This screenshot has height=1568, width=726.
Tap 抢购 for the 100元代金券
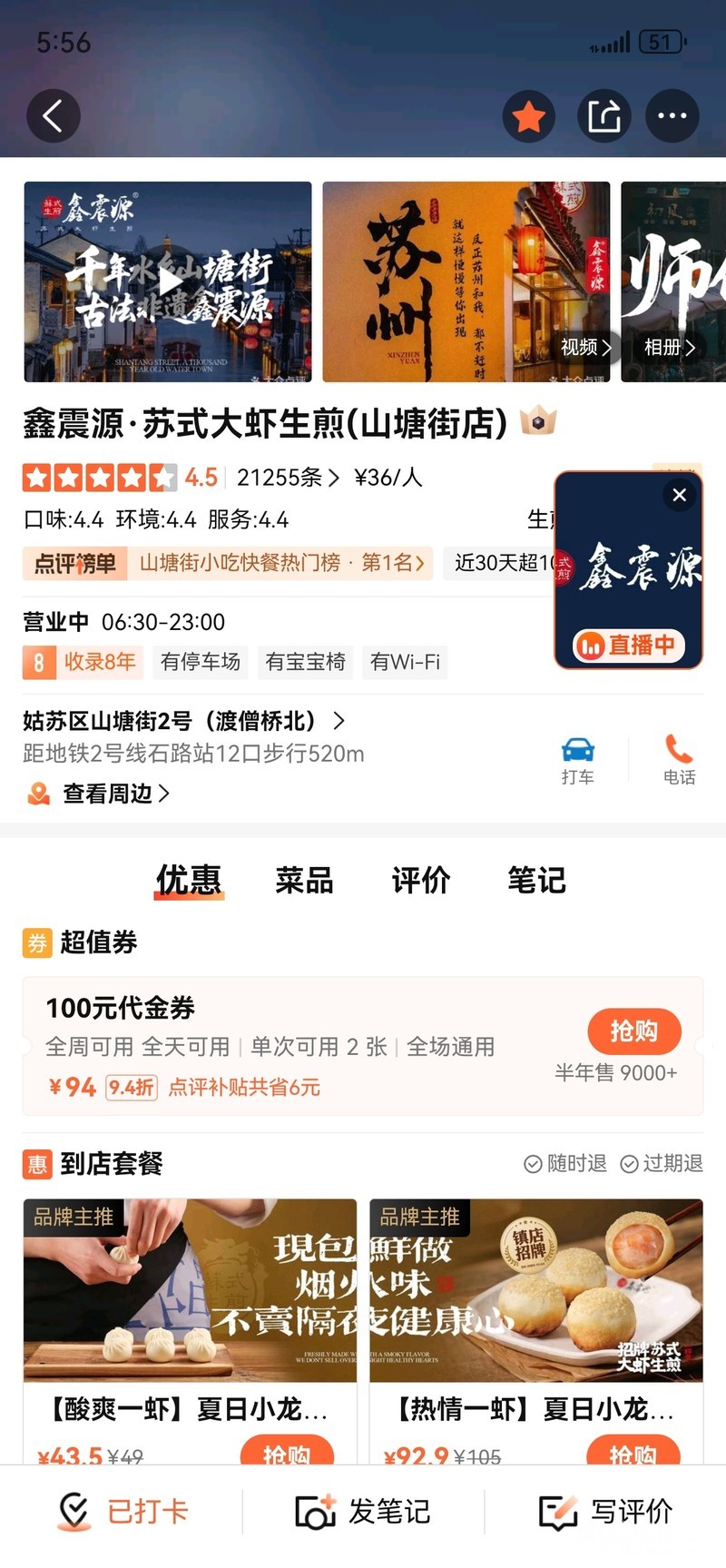[x=633, y=1031]
